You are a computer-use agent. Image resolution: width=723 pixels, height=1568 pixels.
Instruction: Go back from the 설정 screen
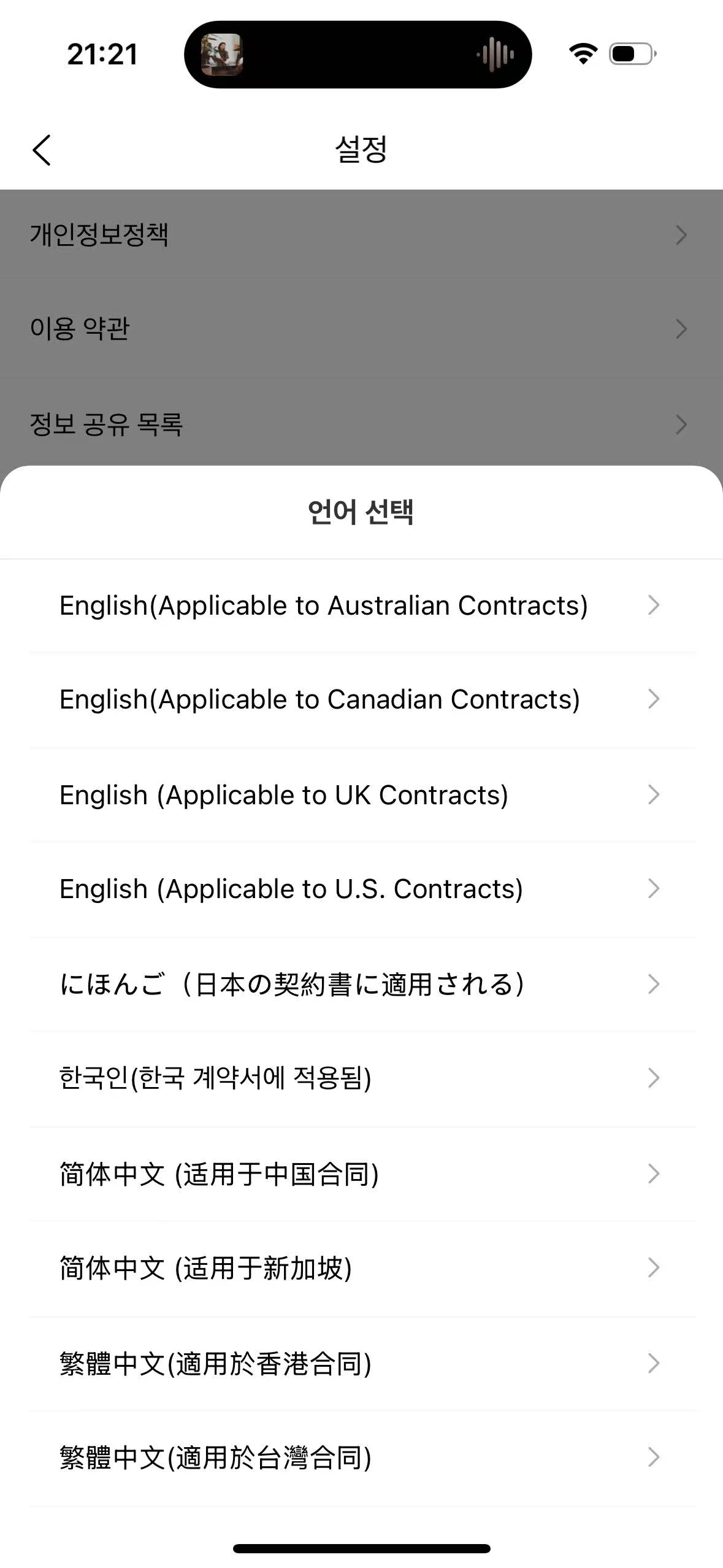click(42, 150)
